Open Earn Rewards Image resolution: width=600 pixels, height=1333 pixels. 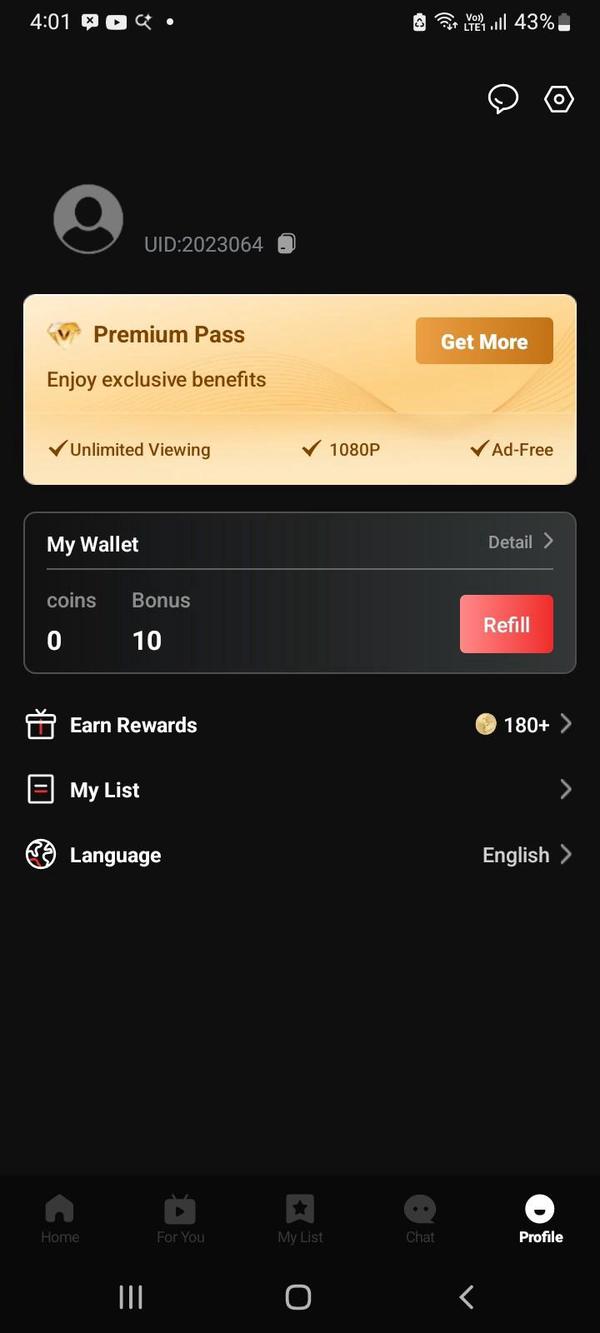click(300, 725)
